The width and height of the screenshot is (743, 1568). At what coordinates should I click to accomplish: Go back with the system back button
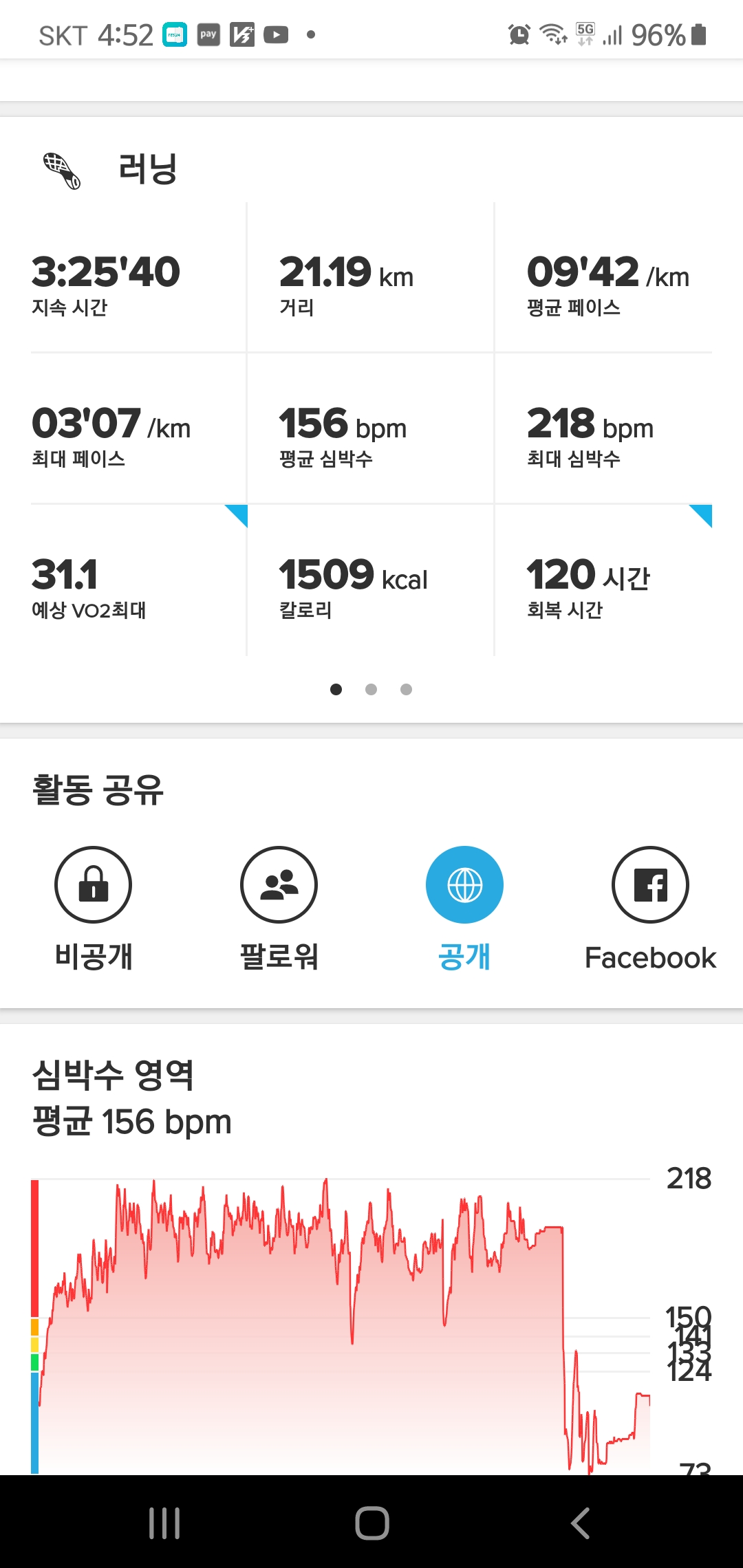click(x=580, y=1523)
